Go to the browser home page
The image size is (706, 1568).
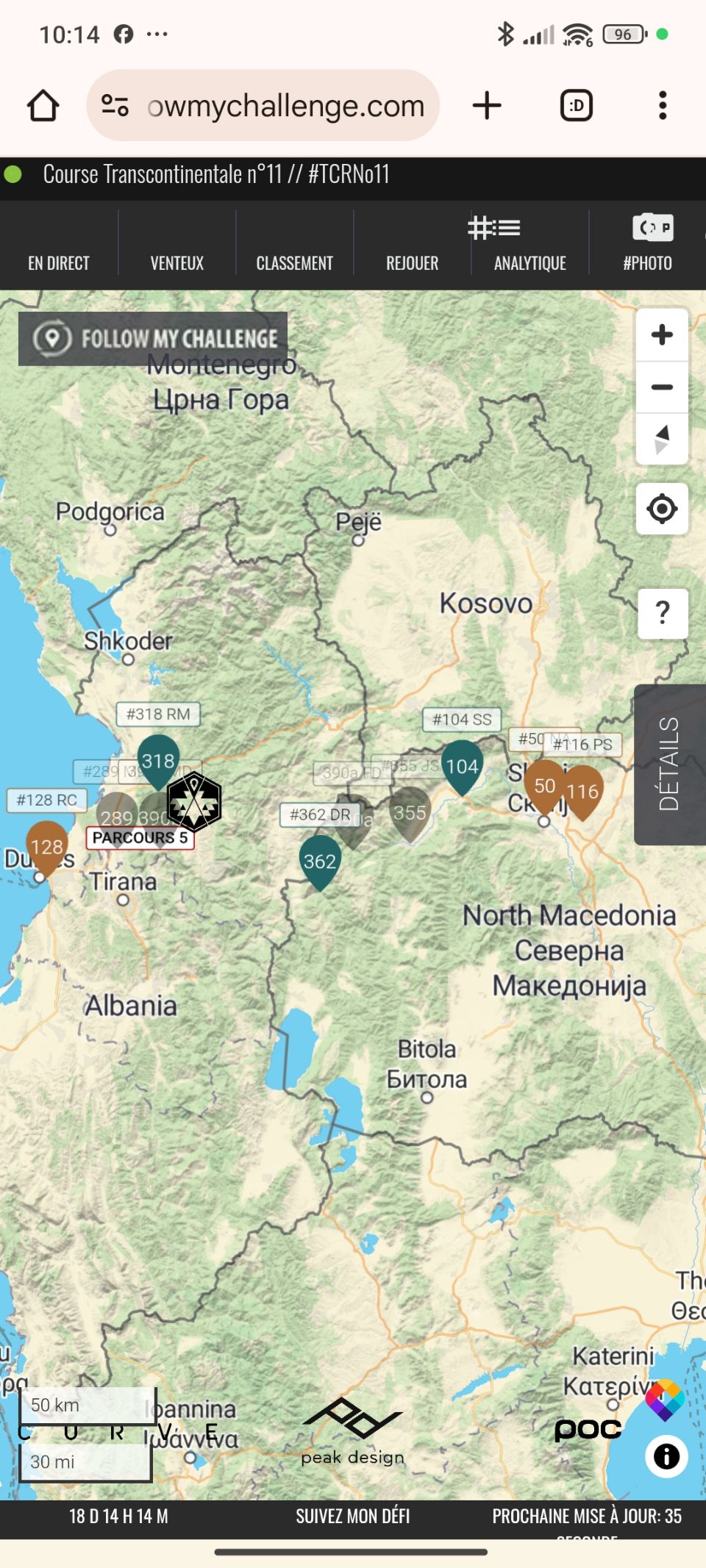[x=43, y=106]
